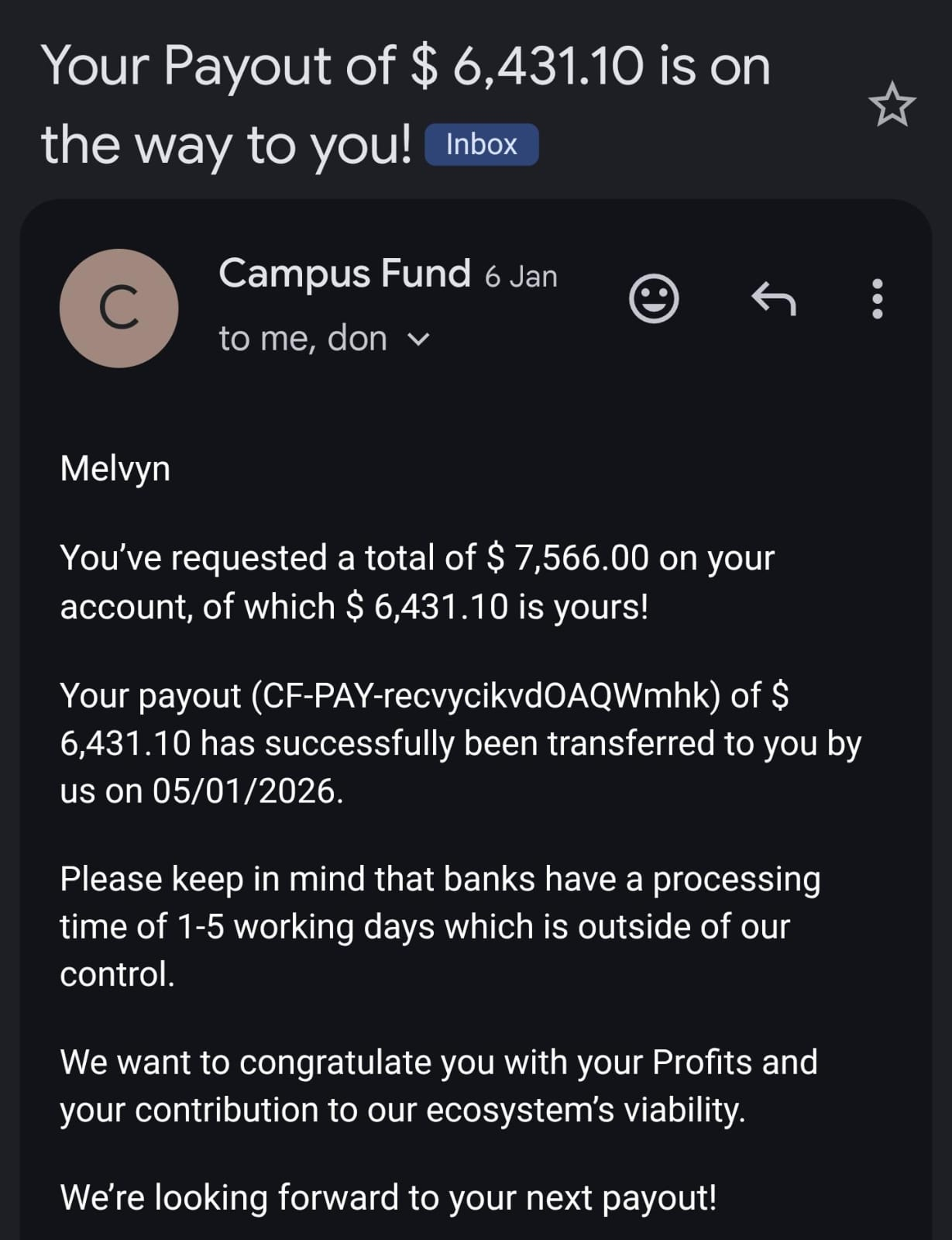
Task: Open the message overflow menu
Action: pos(877,298)
